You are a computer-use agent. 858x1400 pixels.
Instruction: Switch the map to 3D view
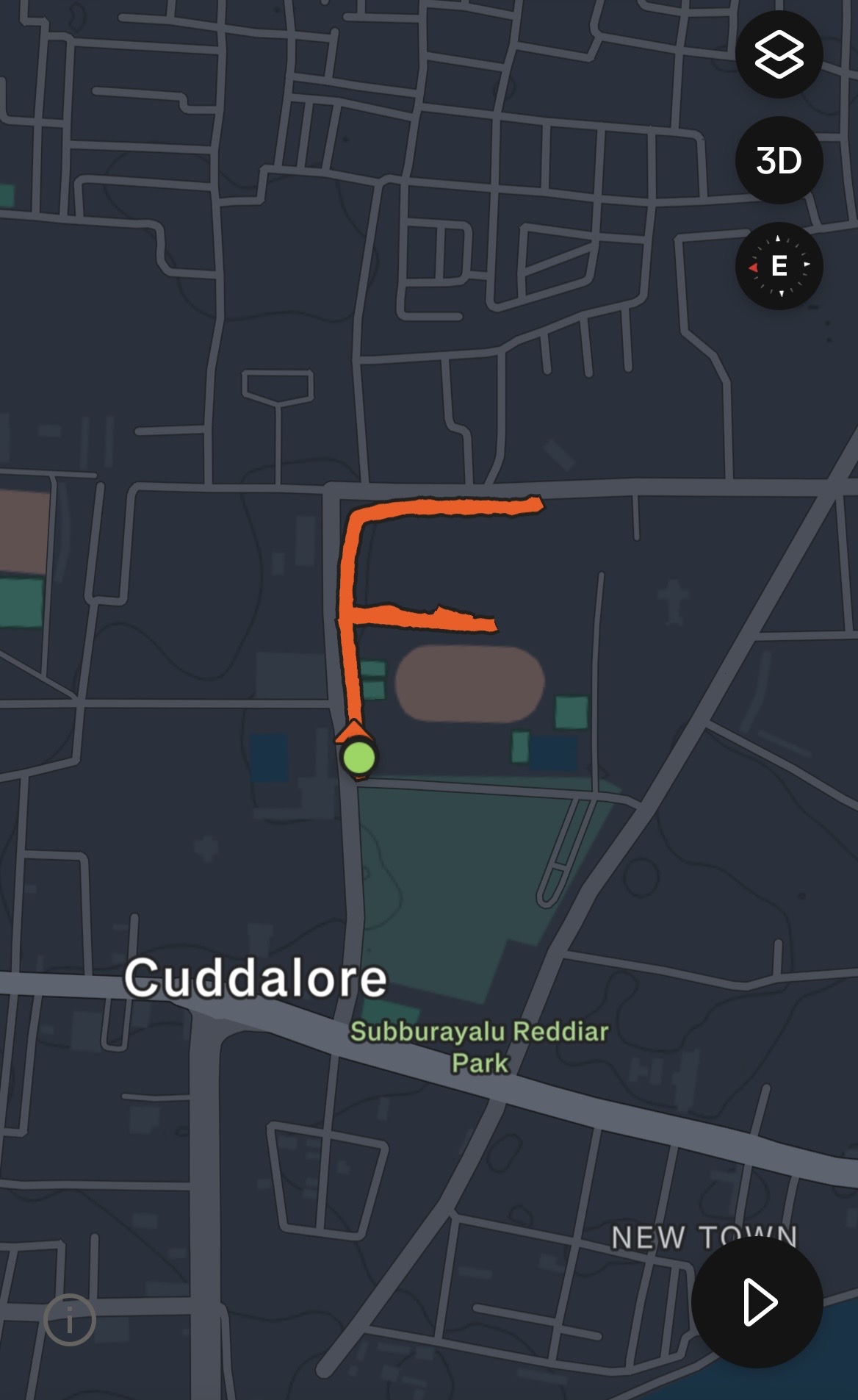click(779, 160)
